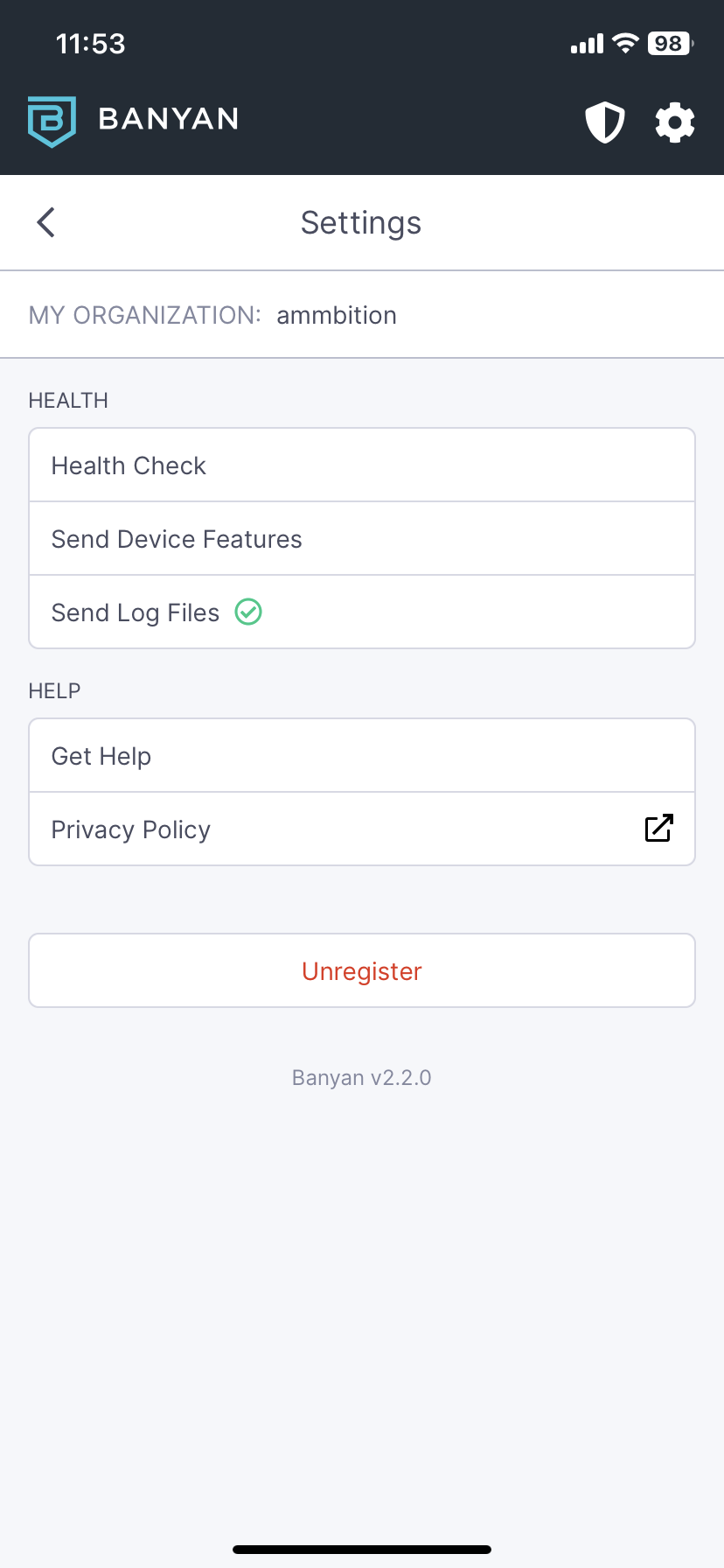
Task: View the Privacy Policy
Action: tap(362, 829)
